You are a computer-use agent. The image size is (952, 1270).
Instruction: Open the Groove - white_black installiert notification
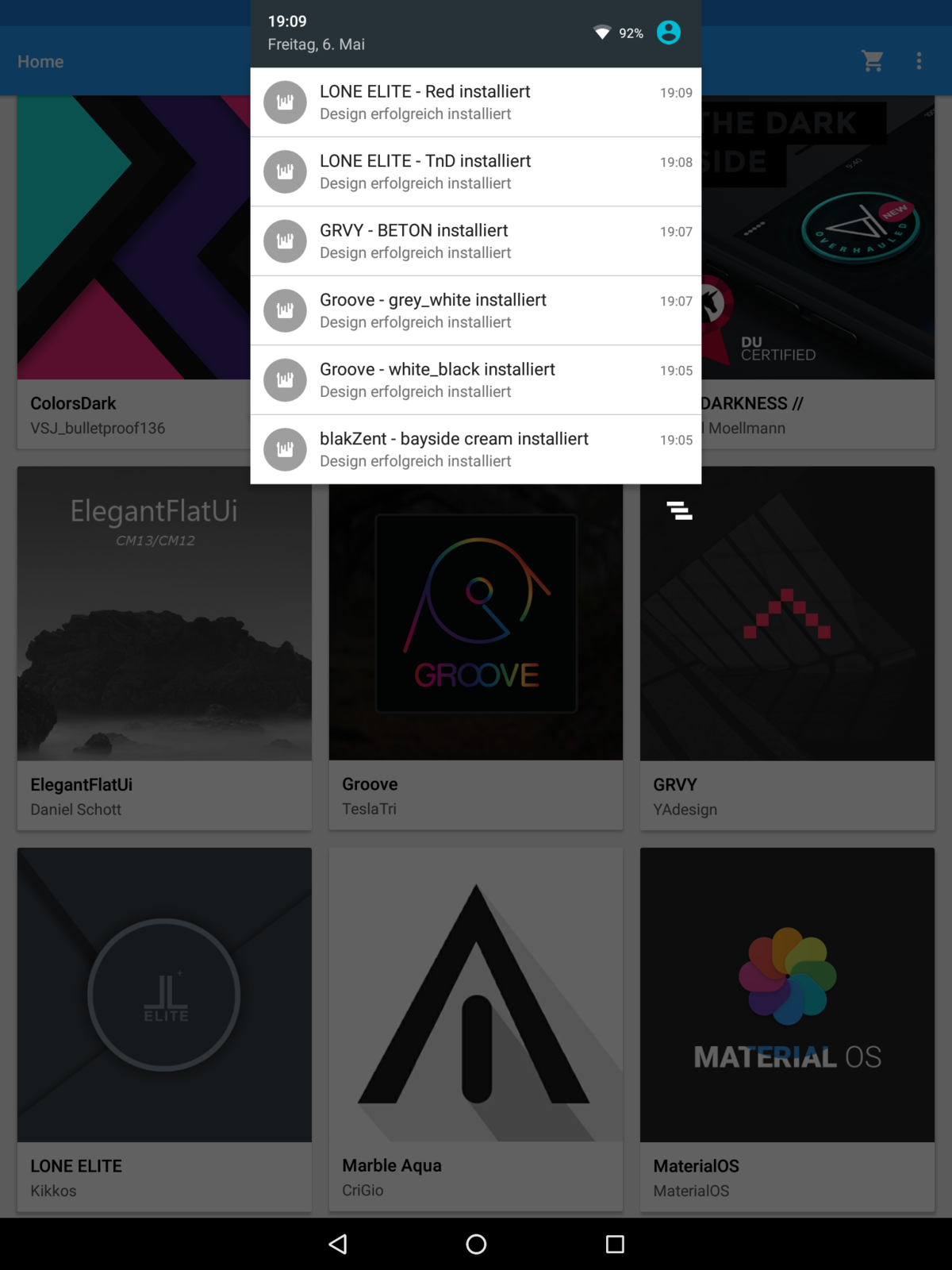click(476, 380)
